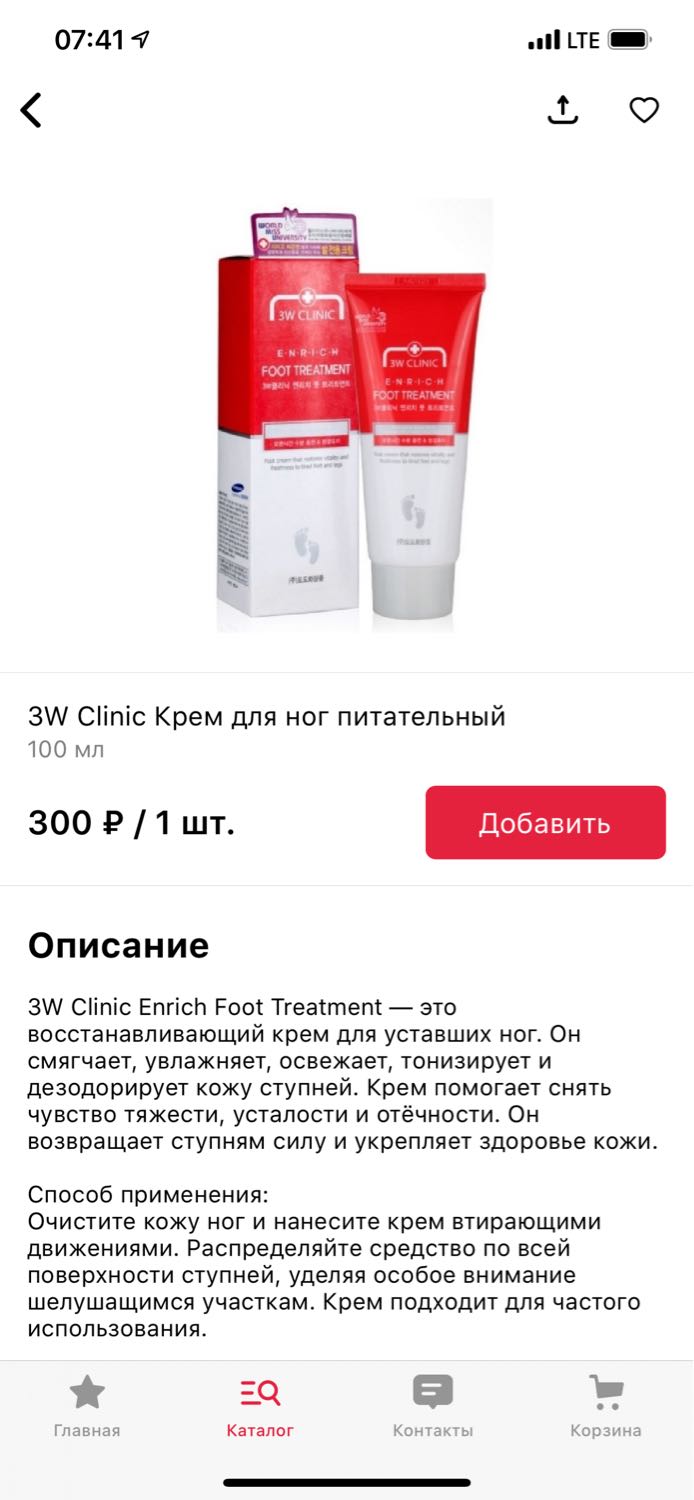Go to the Контакты tab
This screenshot has height=1500, width=694.
(x=433, y=1406)
